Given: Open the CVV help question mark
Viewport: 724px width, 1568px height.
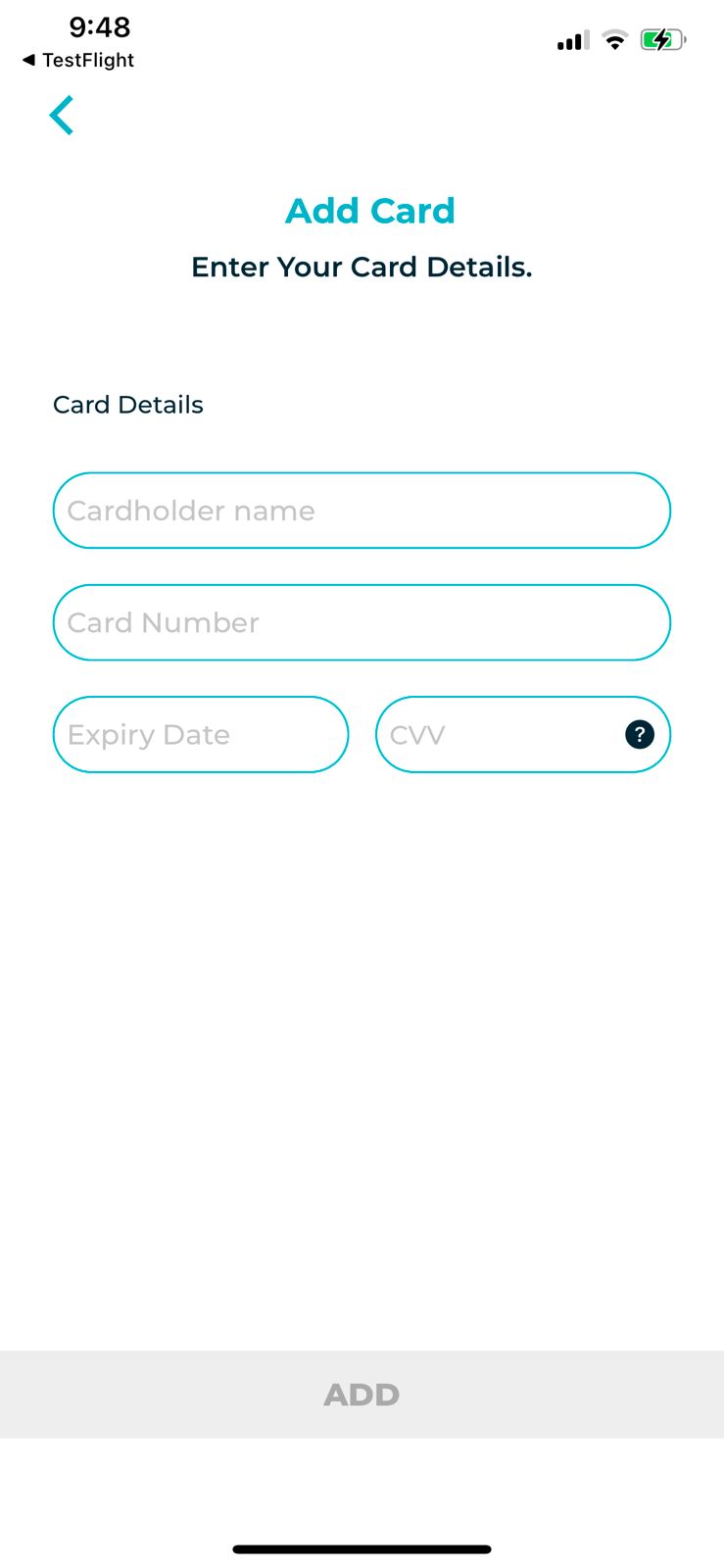Looking at the screenshot, I should pos(640,734).
